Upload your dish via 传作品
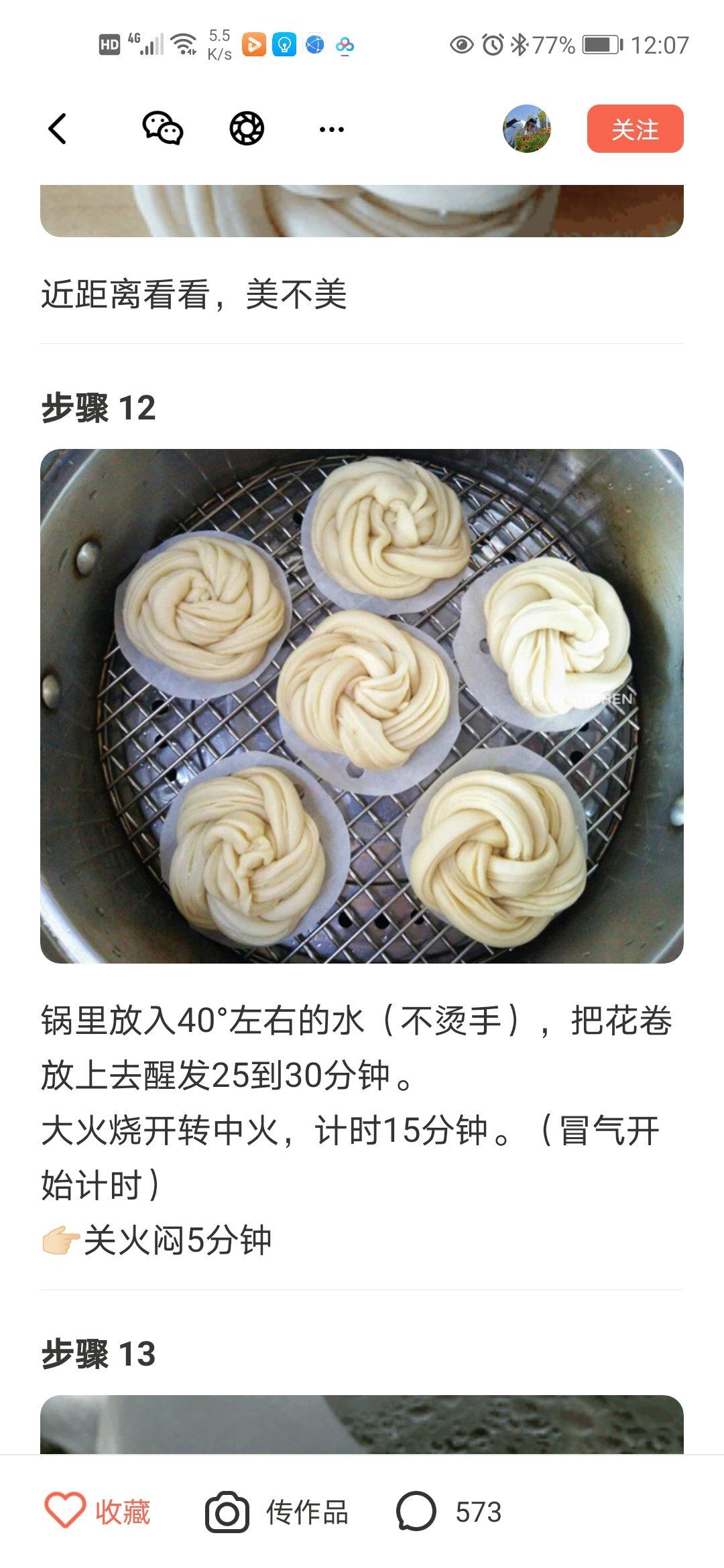 pyautogui.click(x=277, y=1512)
